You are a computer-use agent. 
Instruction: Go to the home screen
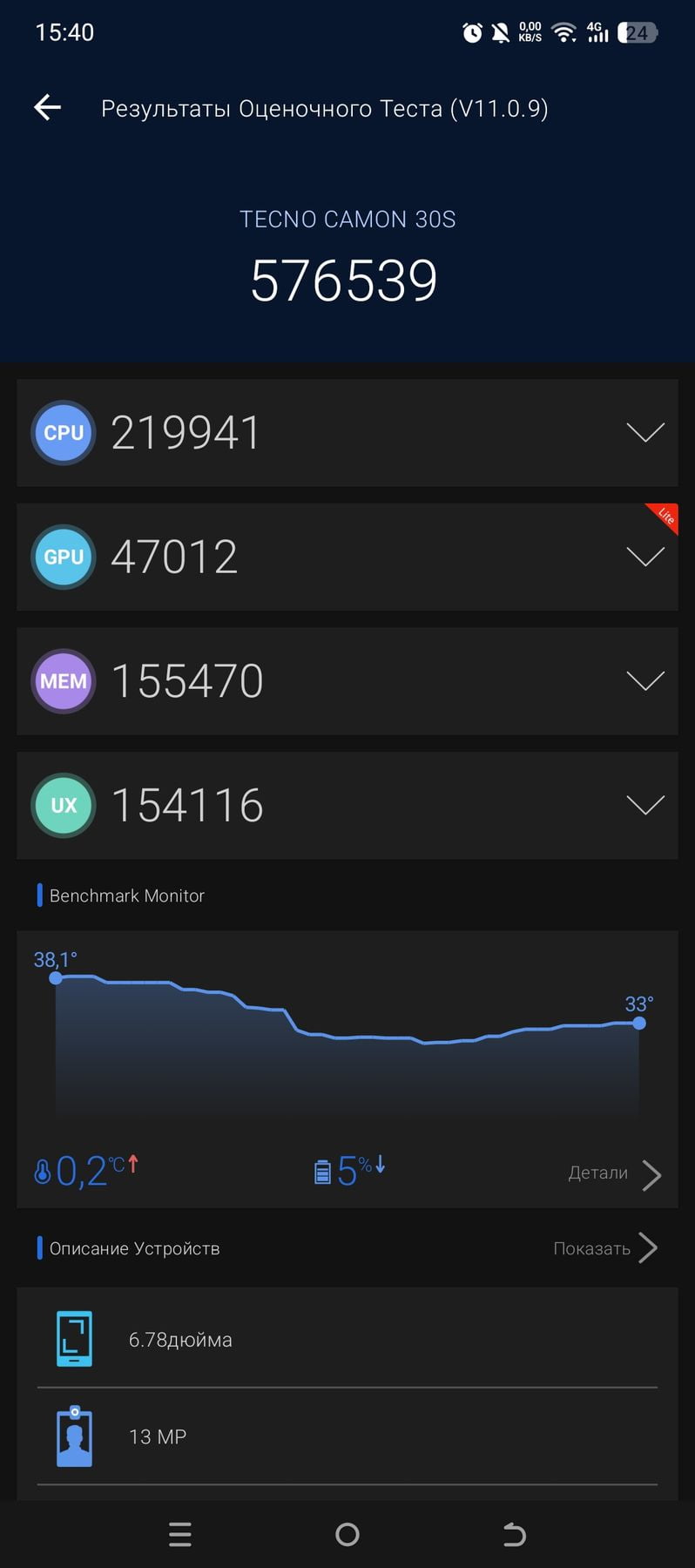(347, 1534)
